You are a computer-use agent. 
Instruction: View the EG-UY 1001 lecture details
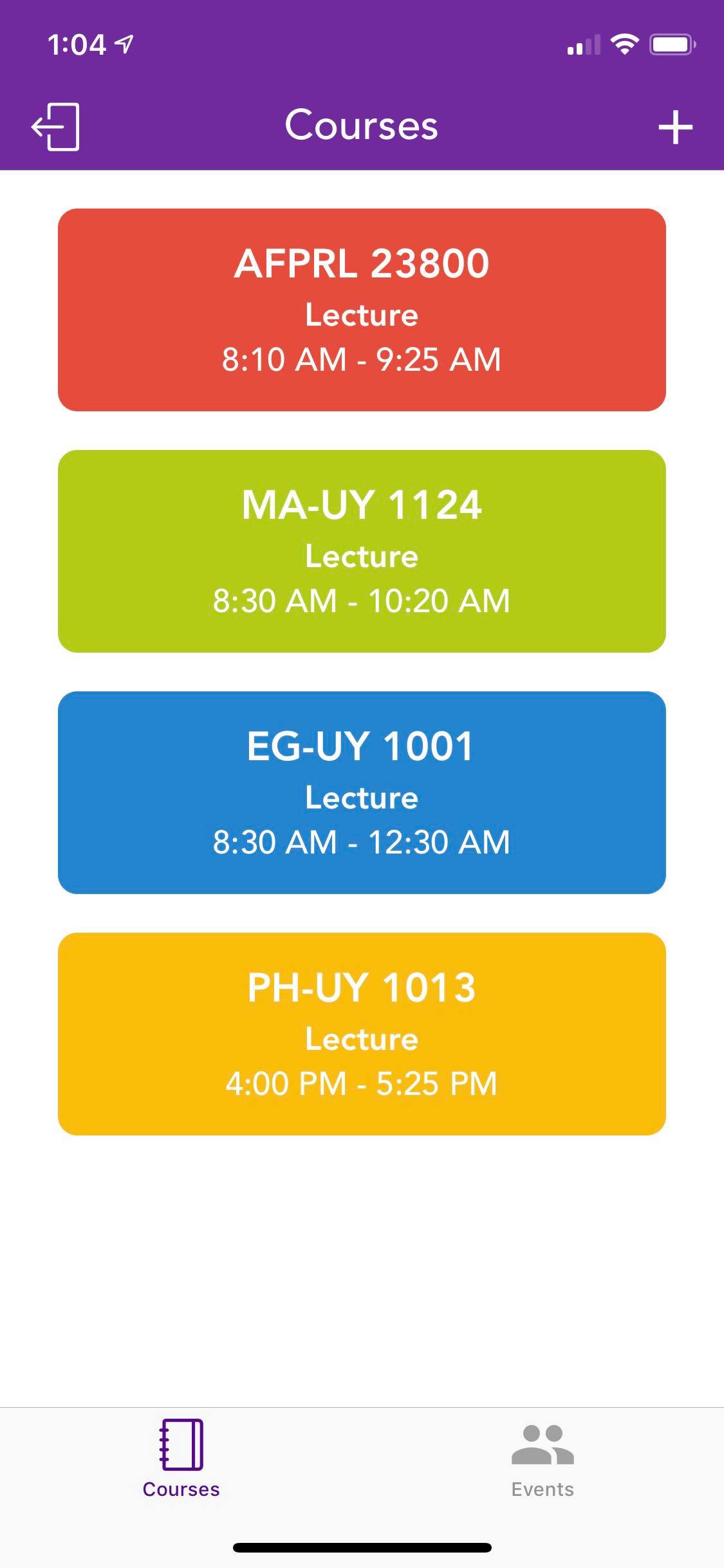(362, 792)
